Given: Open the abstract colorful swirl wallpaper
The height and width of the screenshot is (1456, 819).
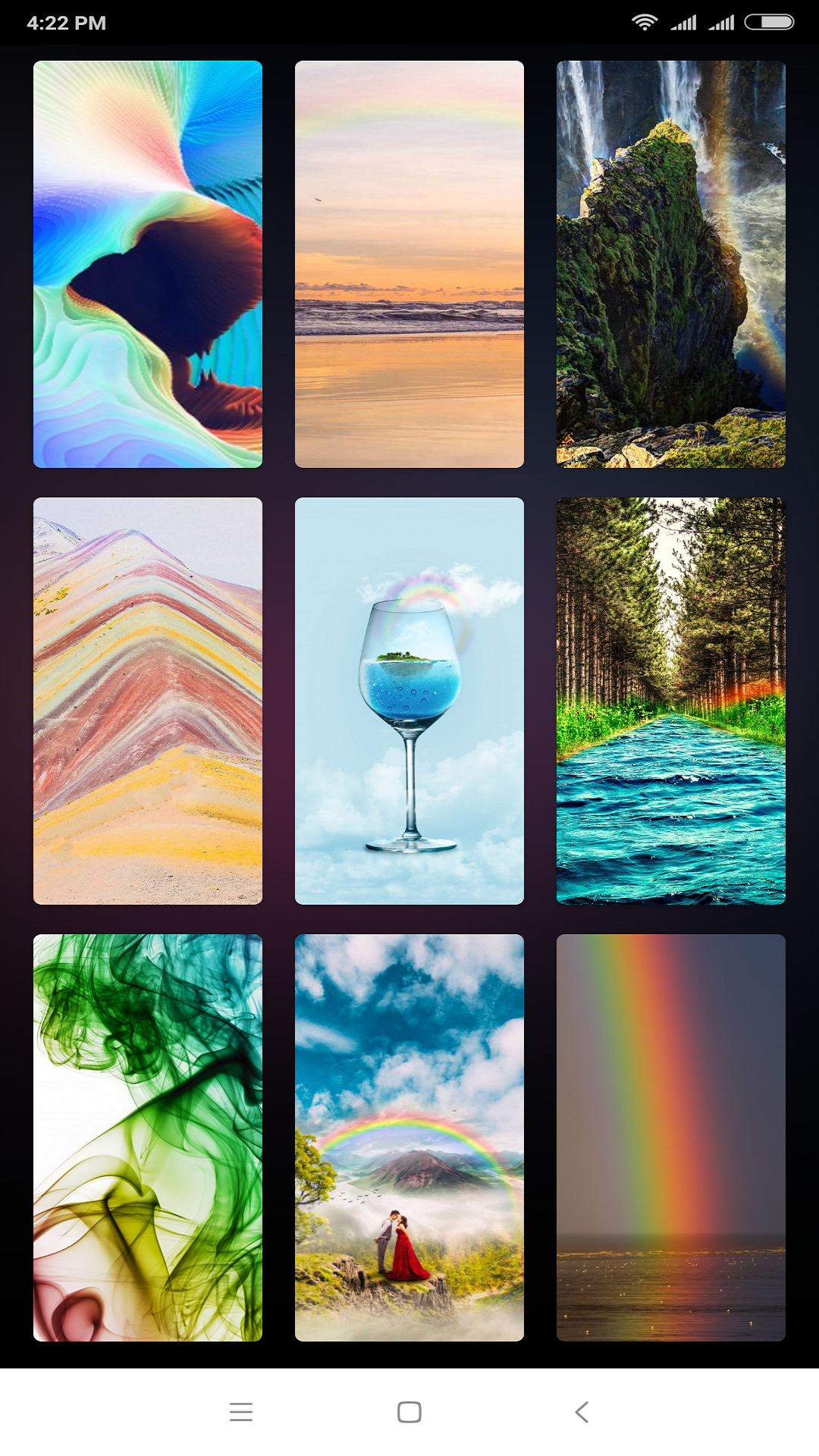Looking at the screenshot, I should [x=148, y=264].
